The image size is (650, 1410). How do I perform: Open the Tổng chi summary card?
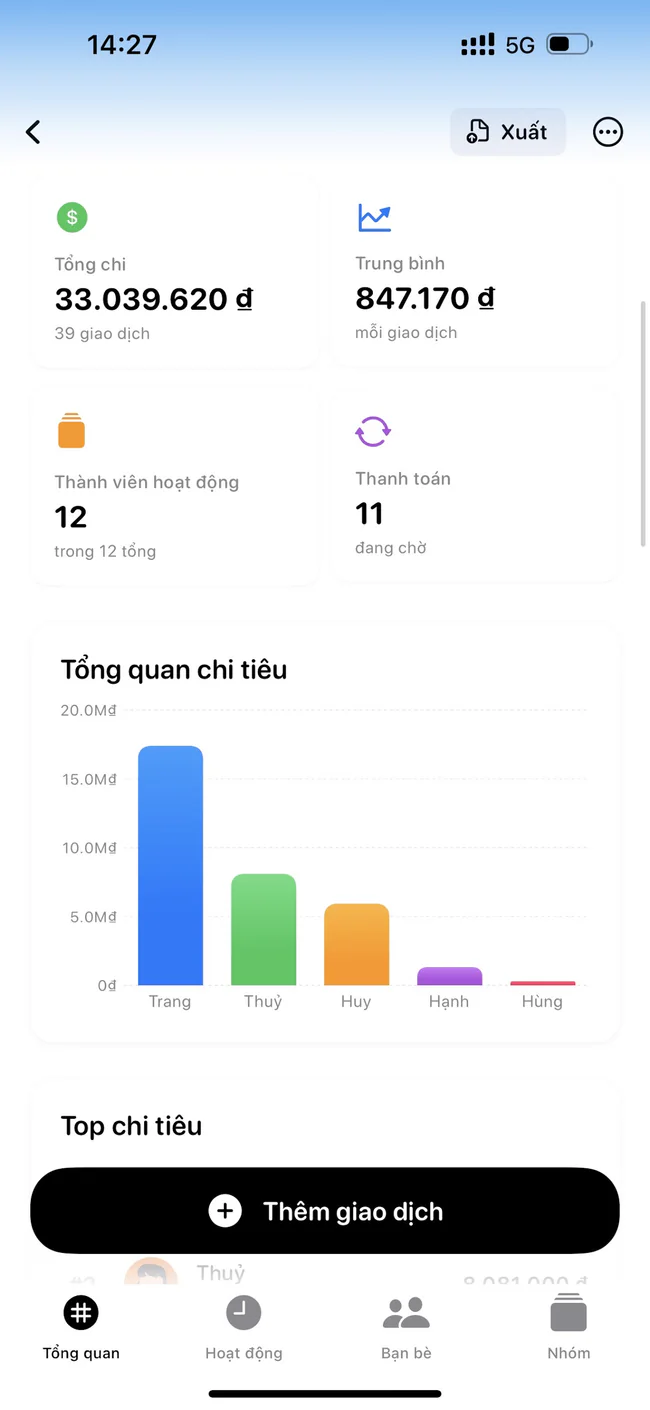tap(175, 272)
